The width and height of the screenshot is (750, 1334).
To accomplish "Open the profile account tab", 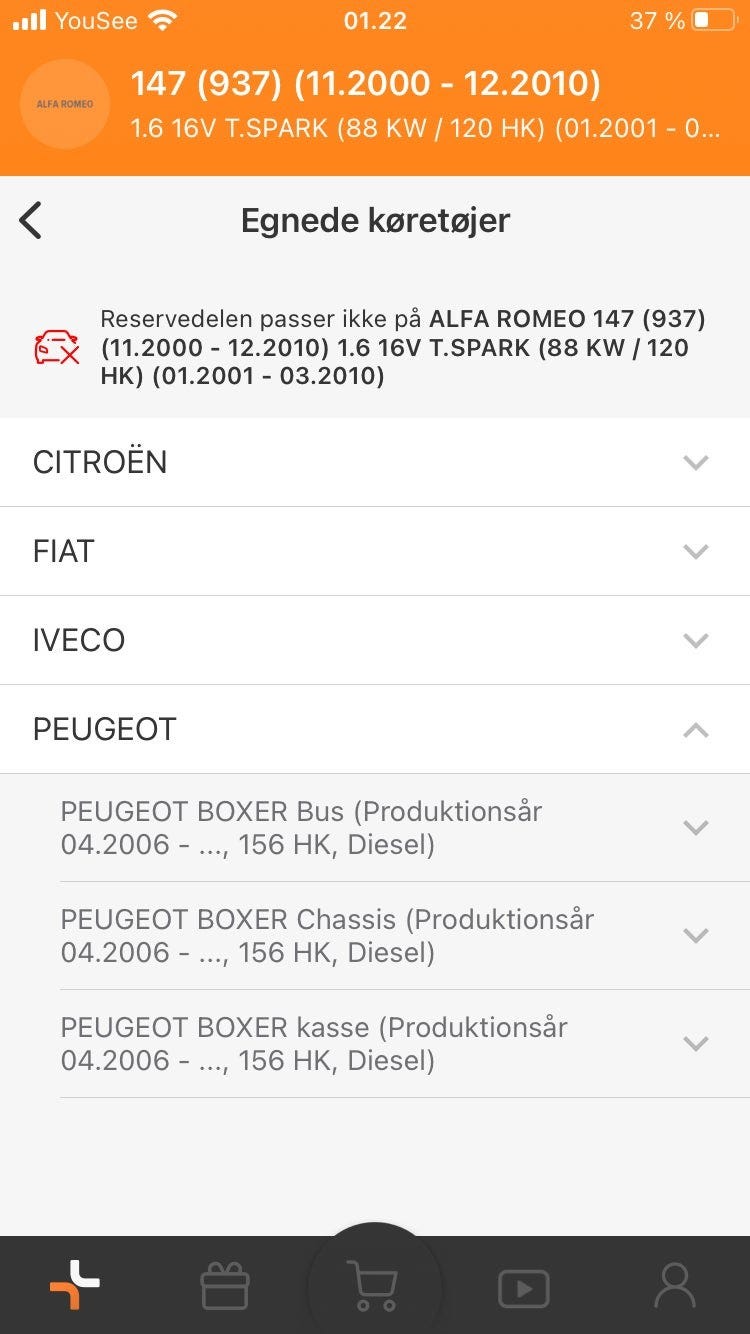I will coord(675,1286).
